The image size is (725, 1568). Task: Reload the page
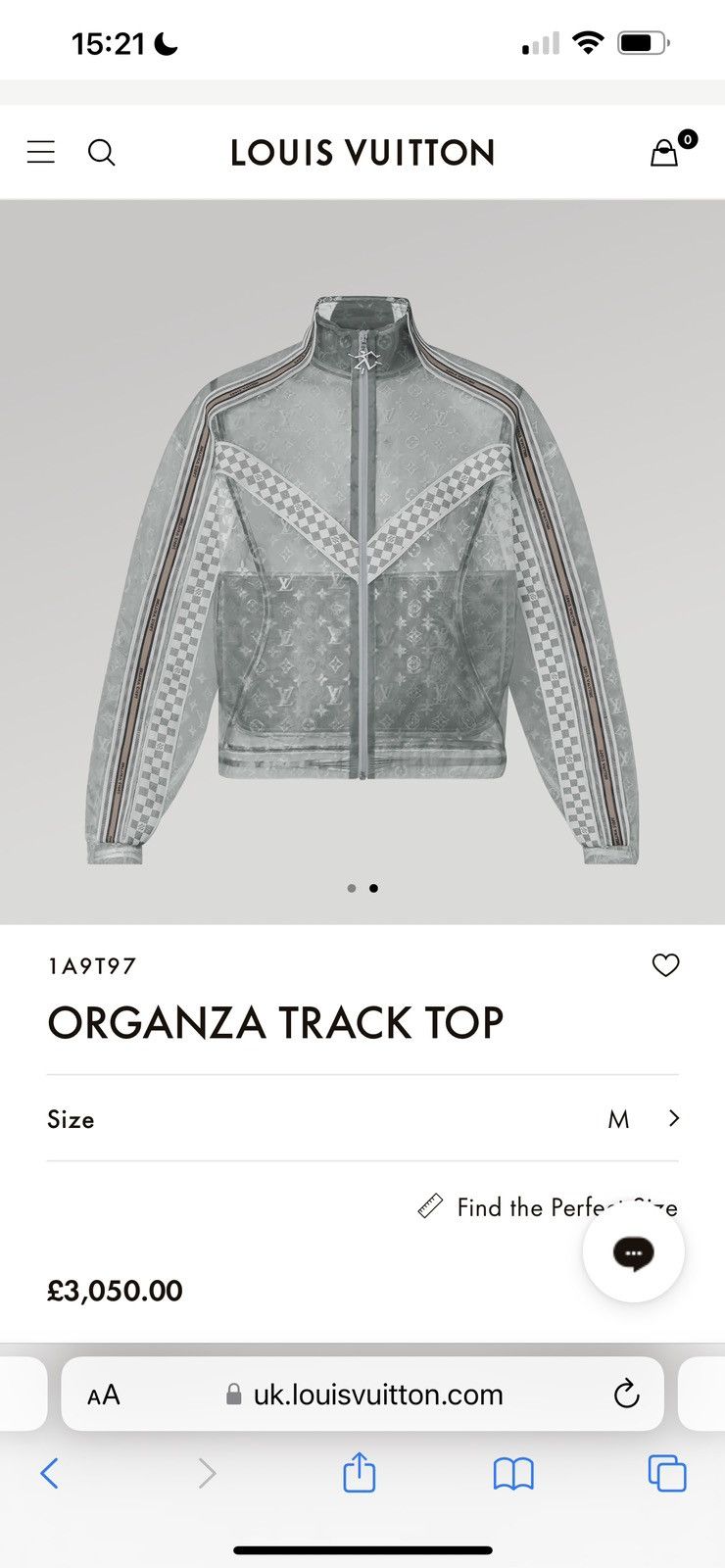pyautogui.click(x=626, y=1394)
